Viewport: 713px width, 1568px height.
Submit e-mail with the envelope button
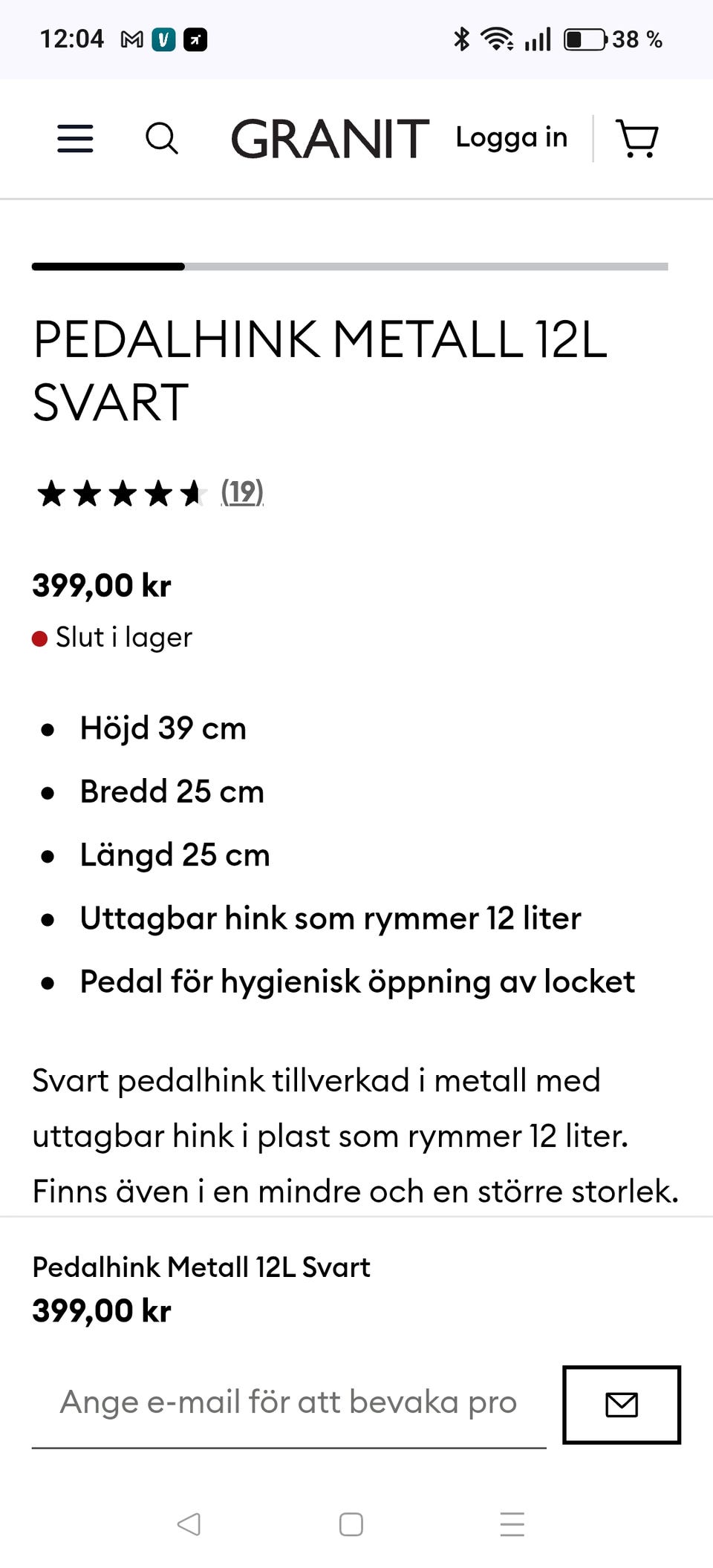click(x=622, y=1405)
